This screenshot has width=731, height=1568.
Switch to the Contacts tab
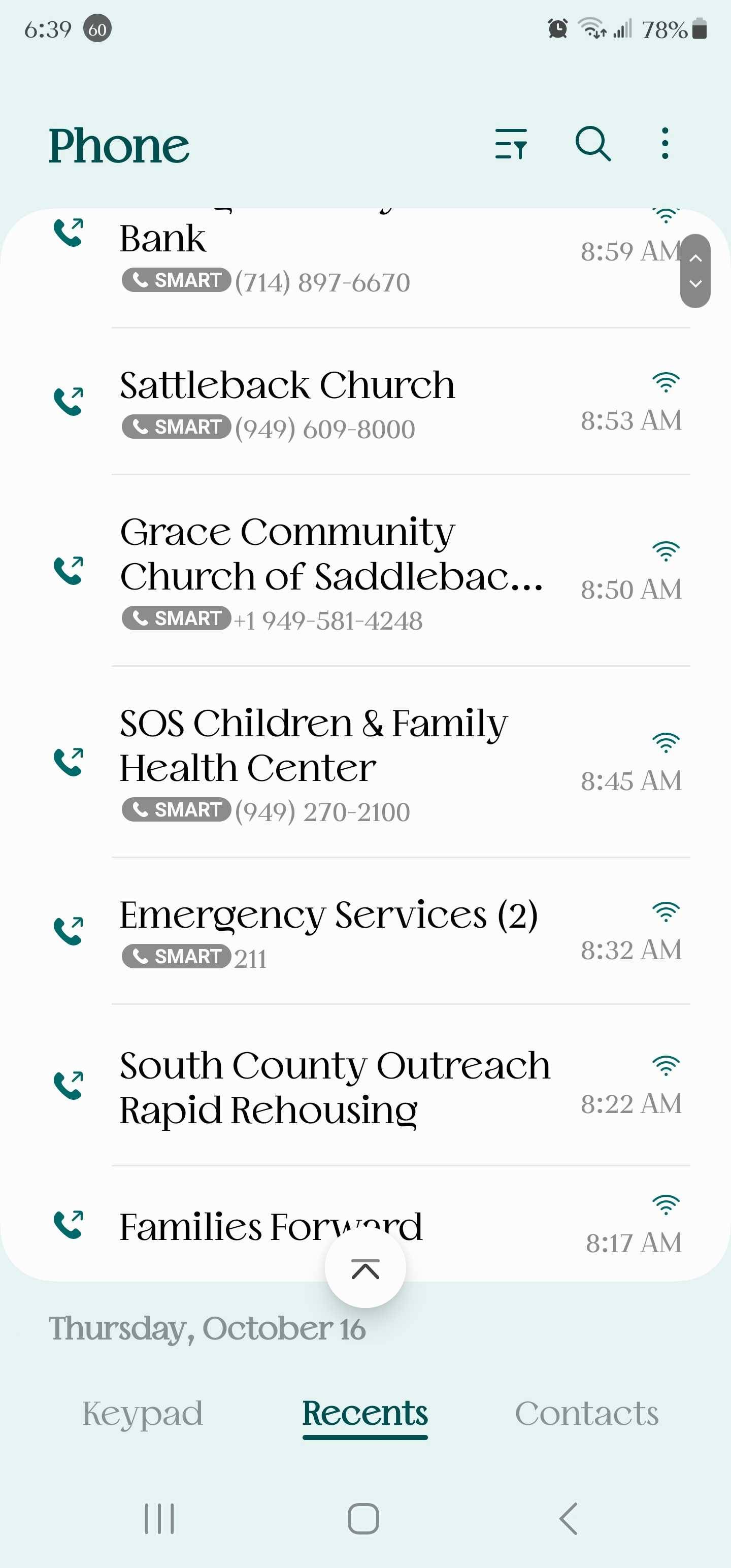pyautogui.click(x=586, y=1414)
